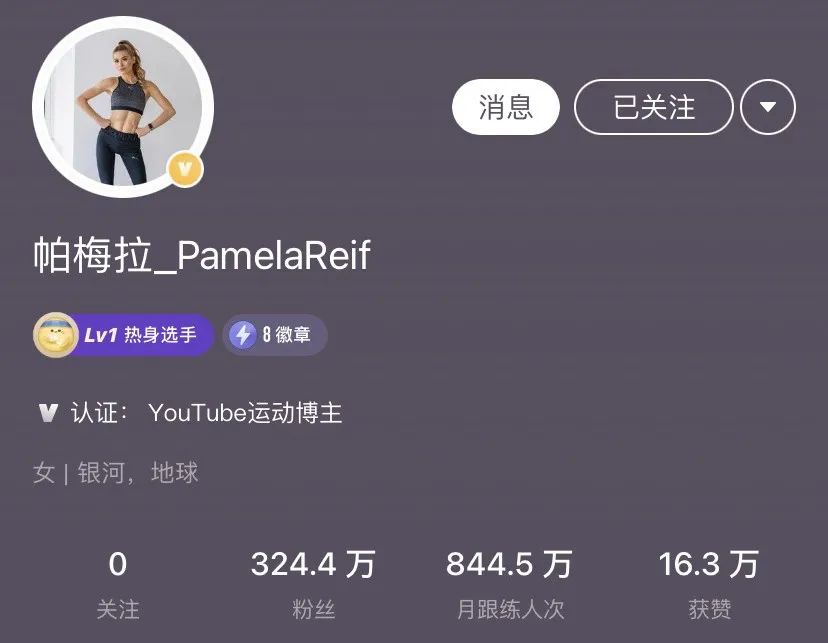Tap the 已关注 following button

[x=653, y=107]
